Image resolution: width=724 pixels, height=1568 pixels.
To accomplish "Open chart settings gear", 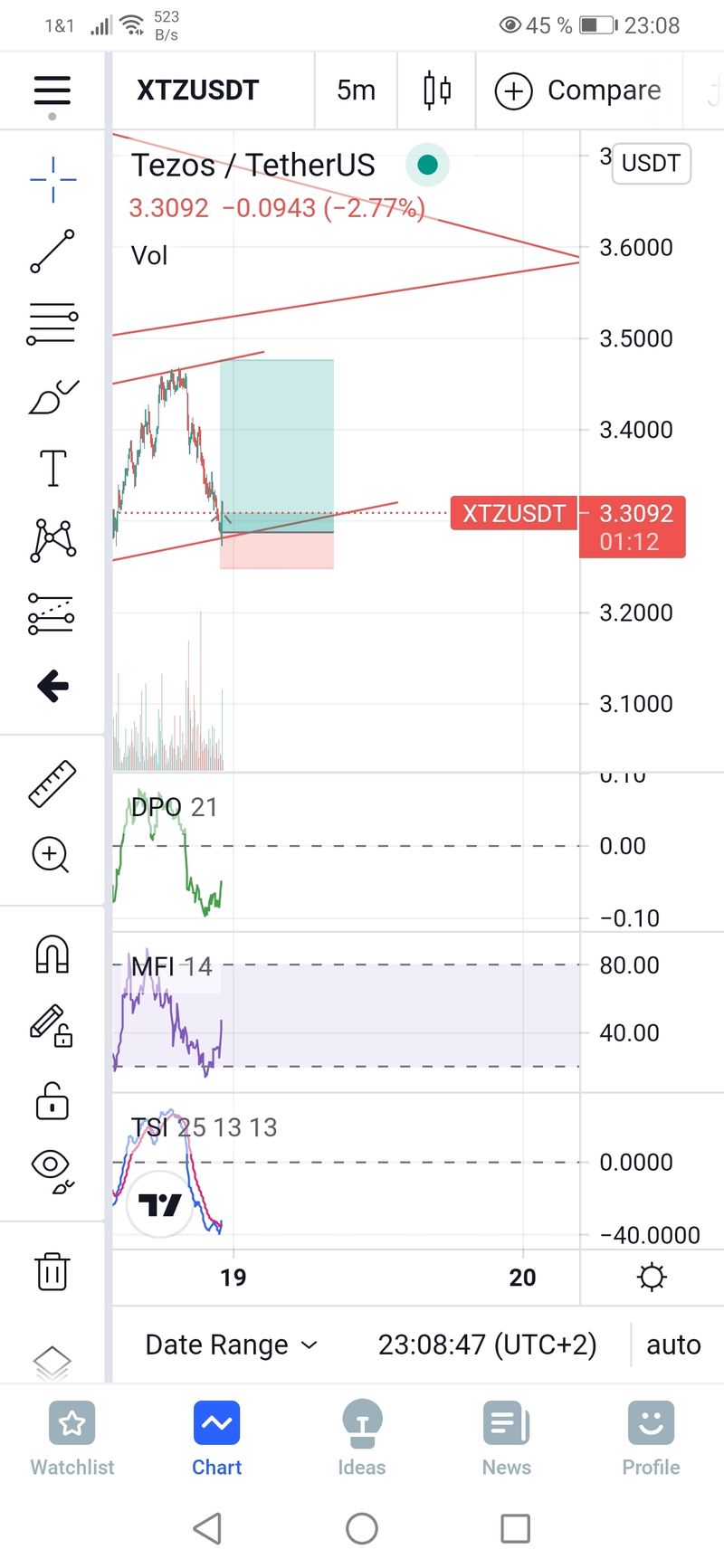I will tap(652, 1278).
